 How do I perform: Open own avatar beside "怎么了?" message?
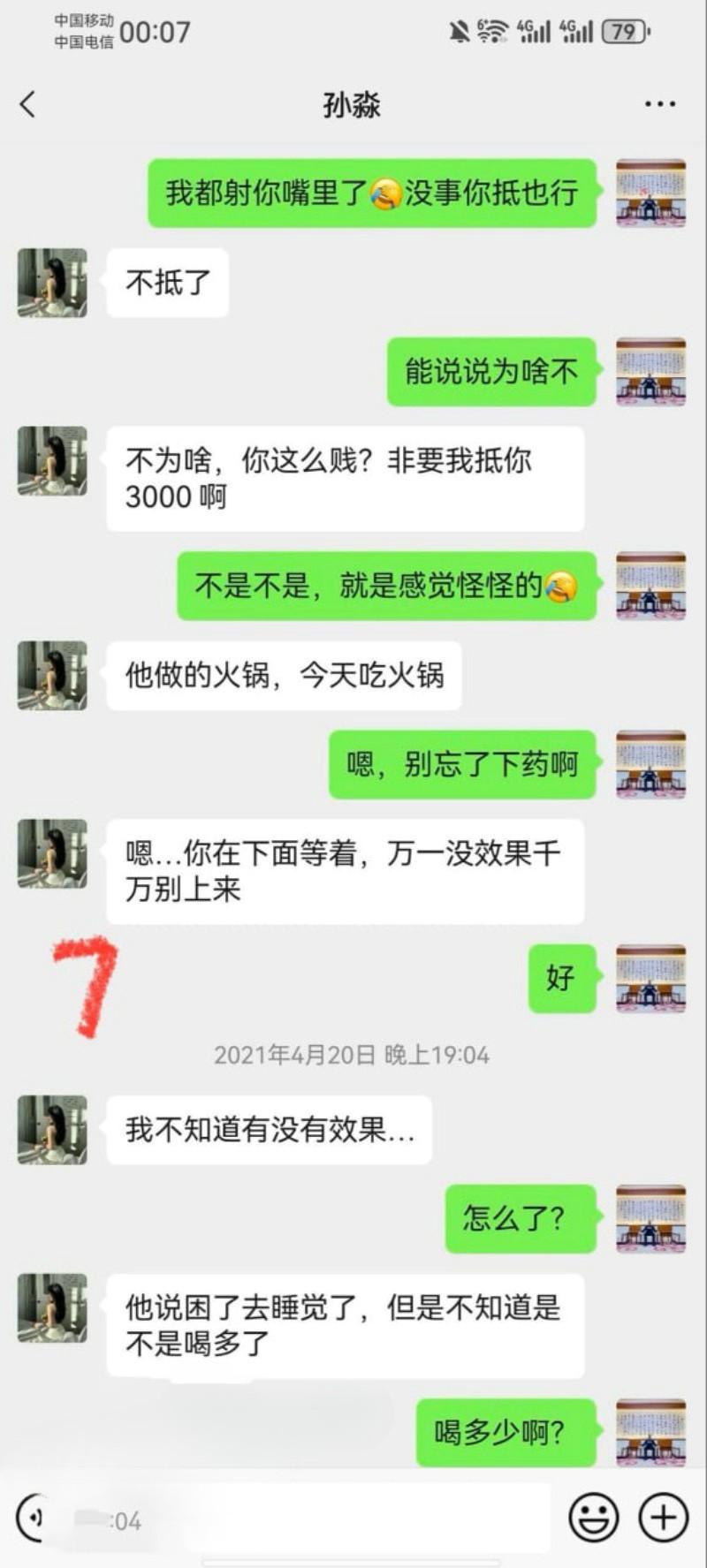650,1218
